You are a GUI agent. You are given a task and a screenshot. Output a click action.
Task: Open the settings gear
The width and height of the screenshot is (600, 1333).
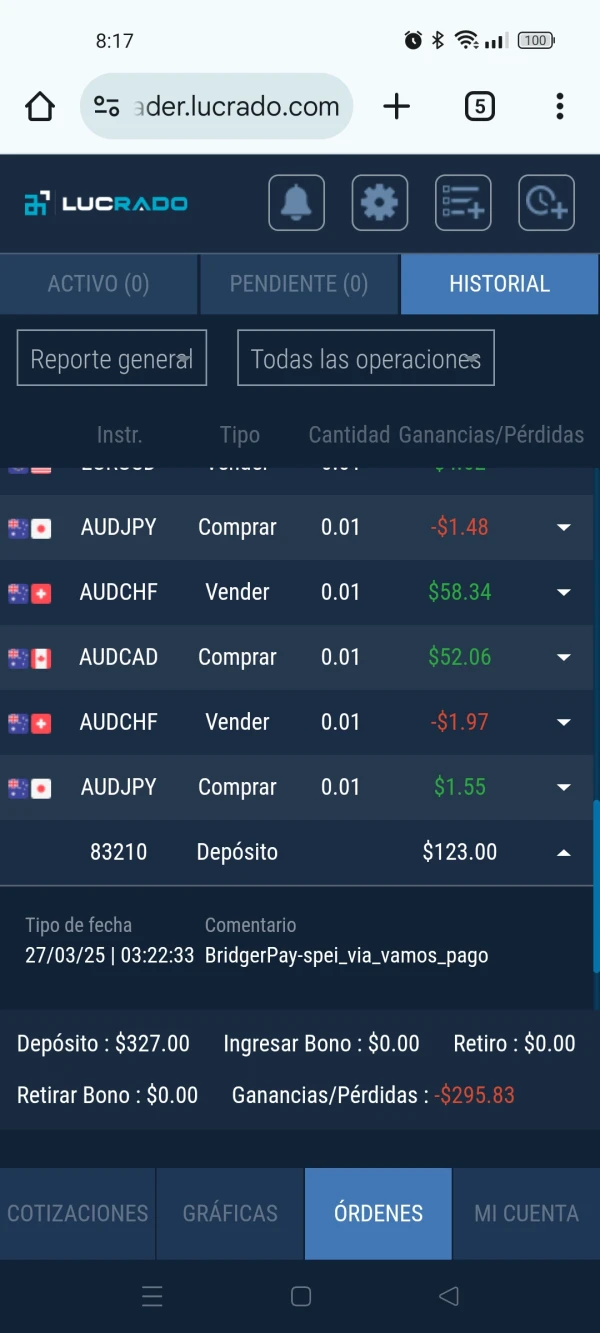click(379, 203)
